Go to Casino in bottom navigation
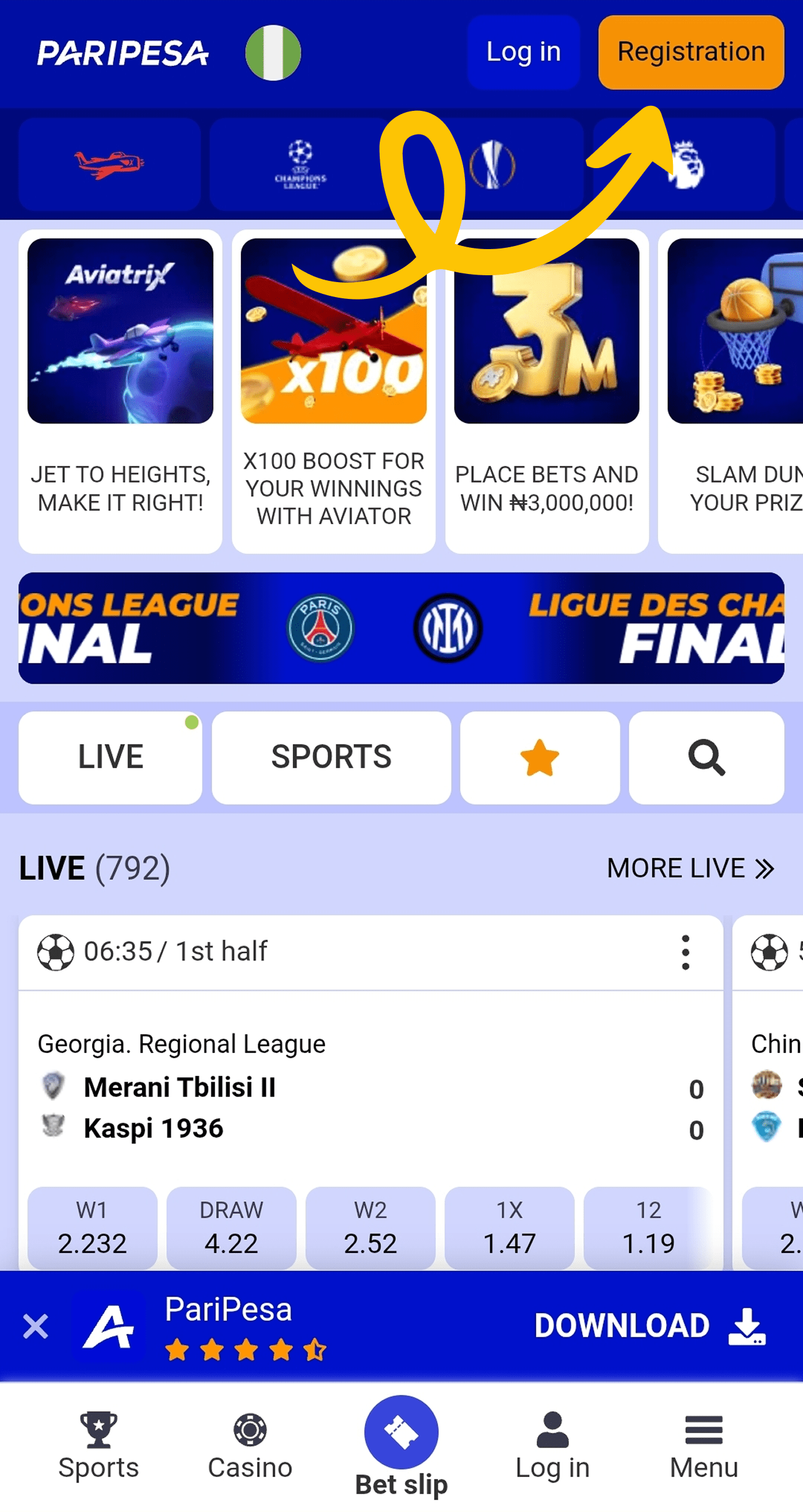The width and height of the screenshot is (803, 1512). [250, 1446]
